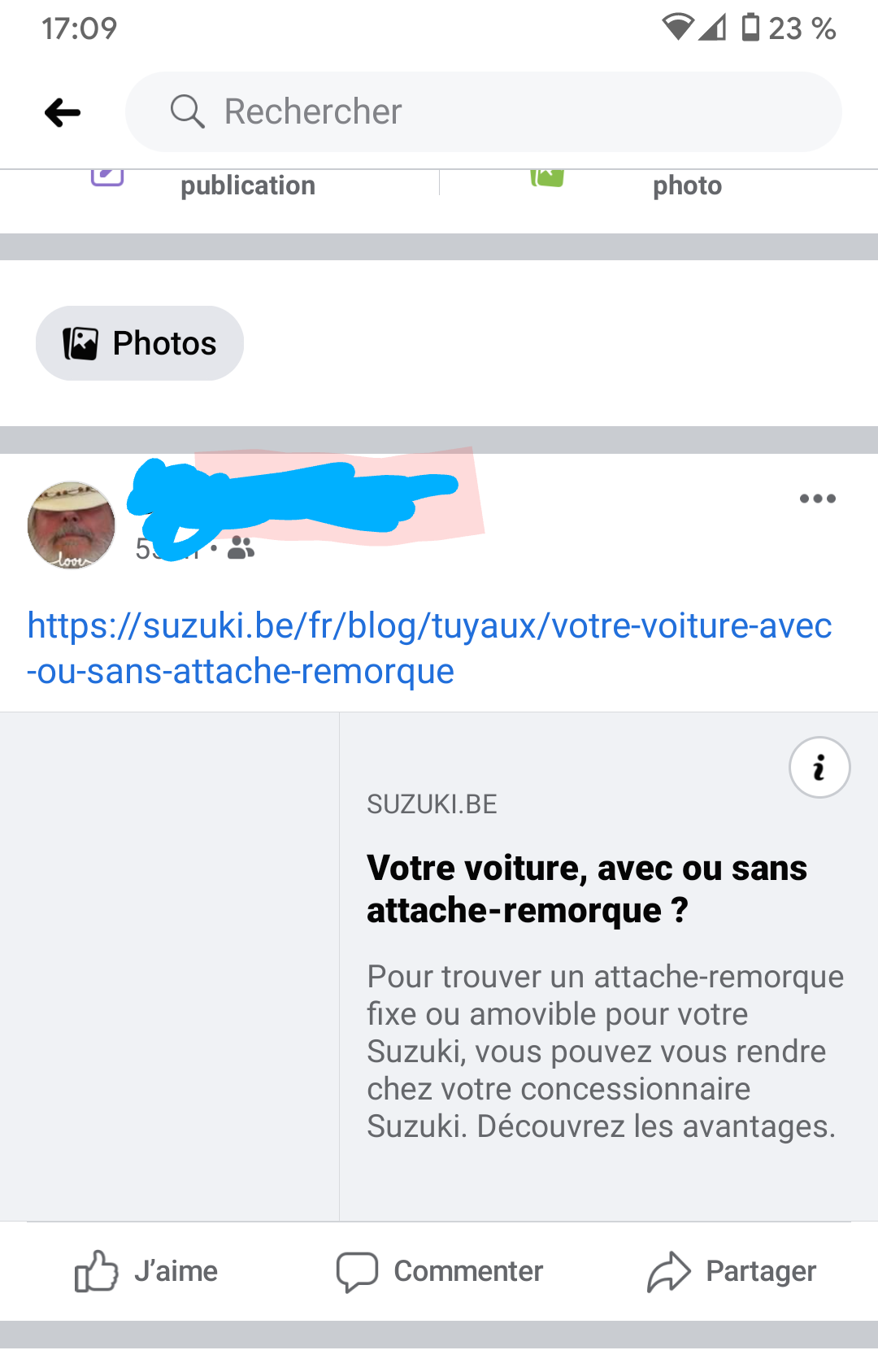Screen dimensions: 878x1372
Task: Go back using the arrow
Action: [x=63, y=112]
